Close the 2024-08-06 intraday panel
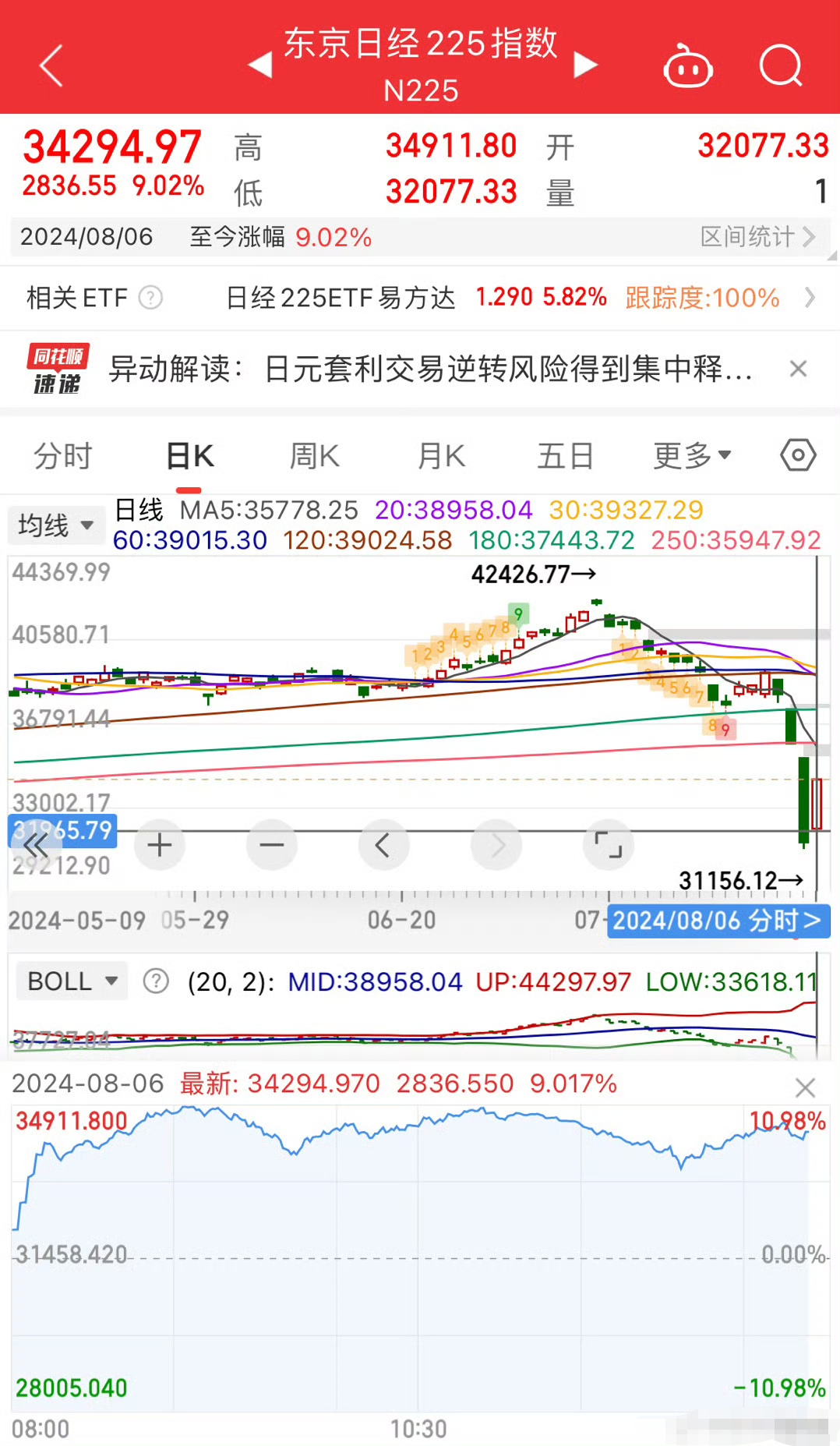This screenshot has width=840, height=1446. point(805,1087)
